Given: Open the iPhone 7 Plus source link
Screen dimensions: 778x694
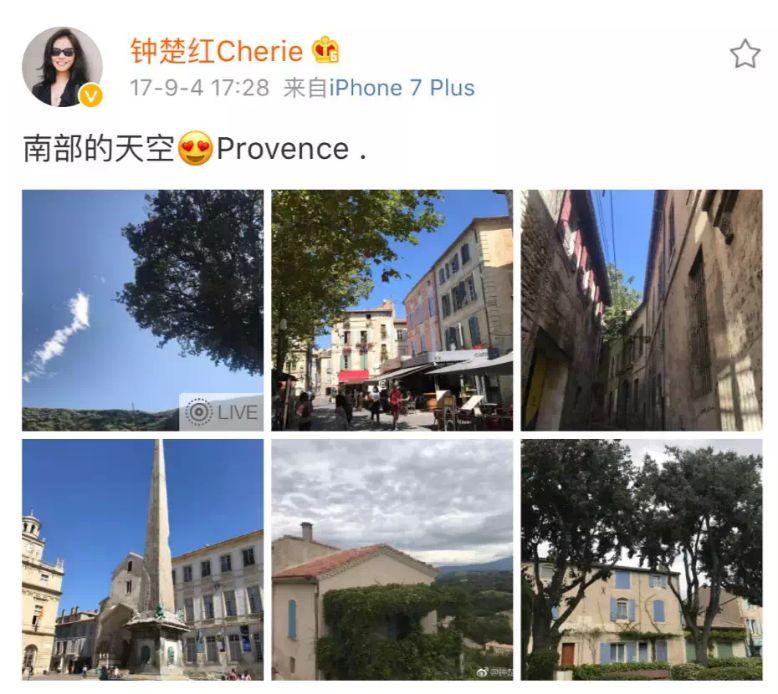Looking at the screenshot, I should pos(402,88).
